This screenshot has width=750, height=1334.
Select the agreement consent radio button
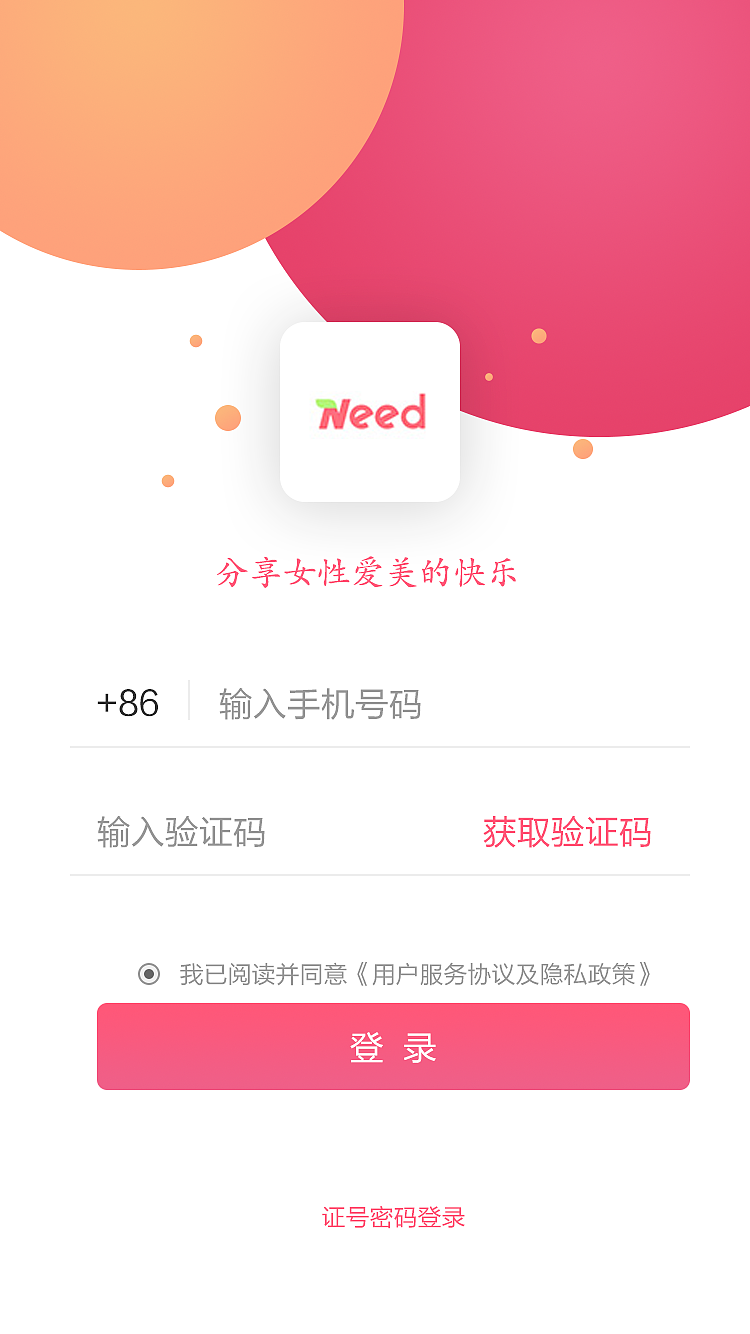tap(148, 972)
